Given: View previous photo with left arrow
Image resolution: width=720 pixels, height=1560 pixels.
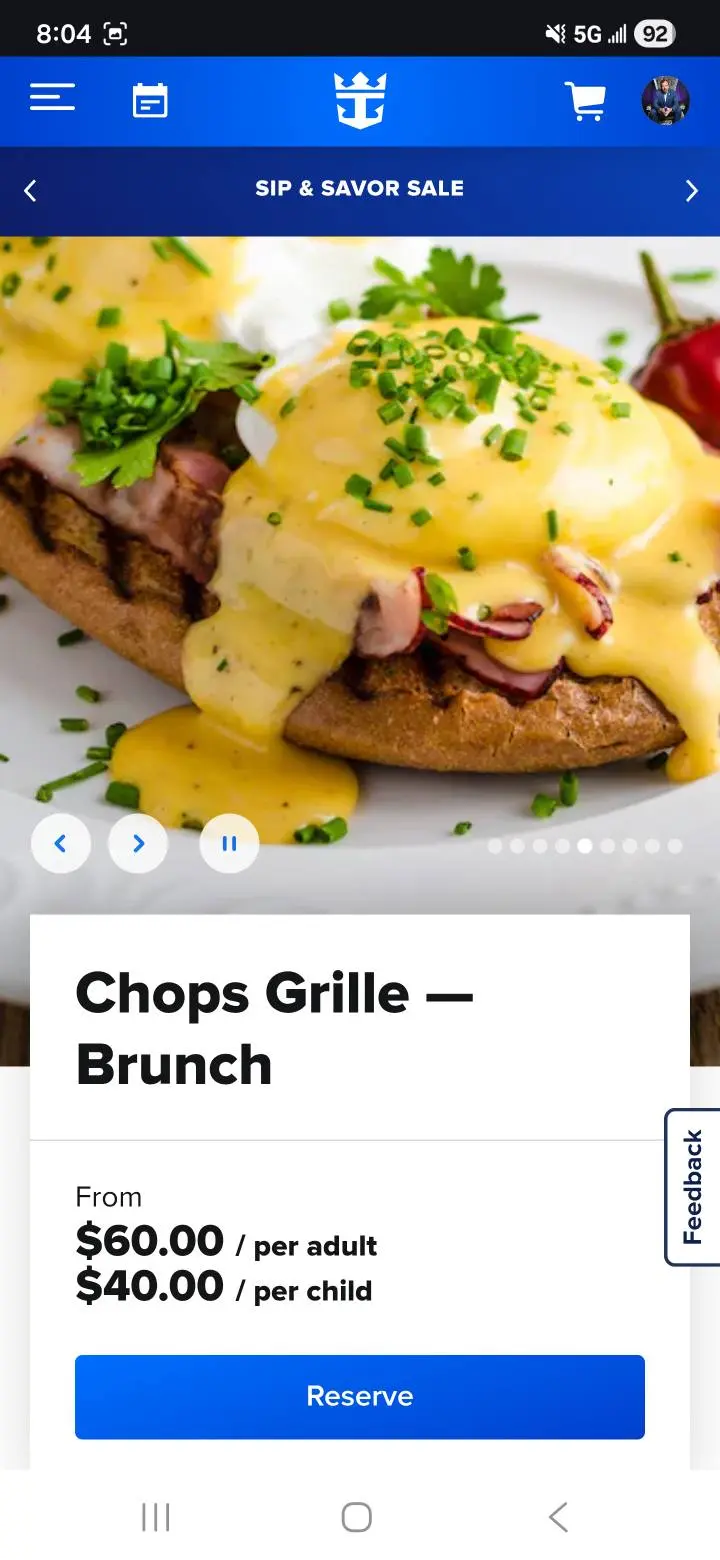Looking at the screenshot, I should (61, 843).
